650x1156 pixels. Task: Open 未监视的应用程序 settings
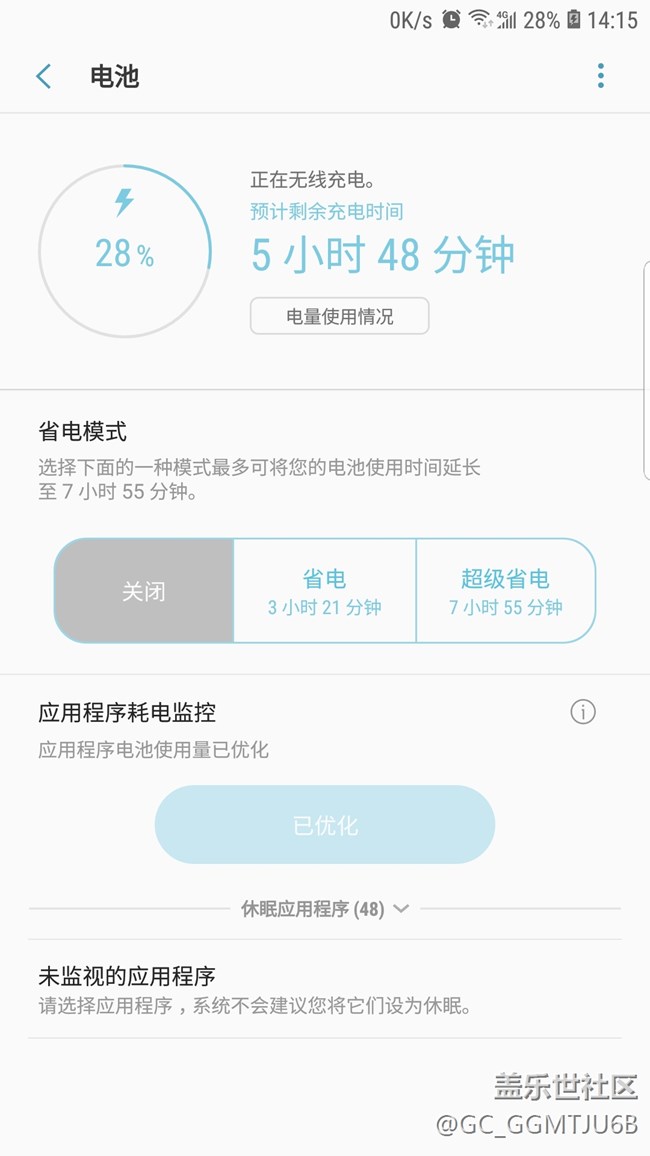(x=324, y=989)
